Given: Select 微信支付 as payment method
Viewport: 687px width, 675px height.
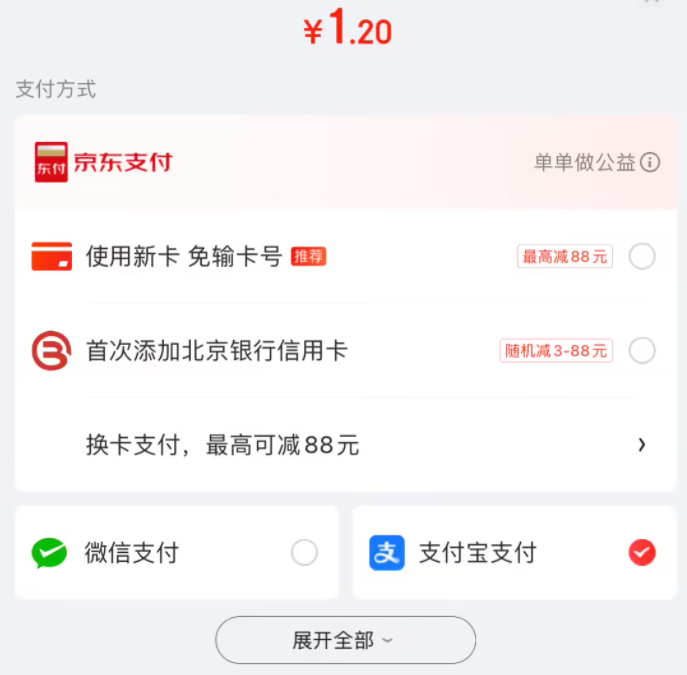Looking at the screenshot, I should (304, 552).
